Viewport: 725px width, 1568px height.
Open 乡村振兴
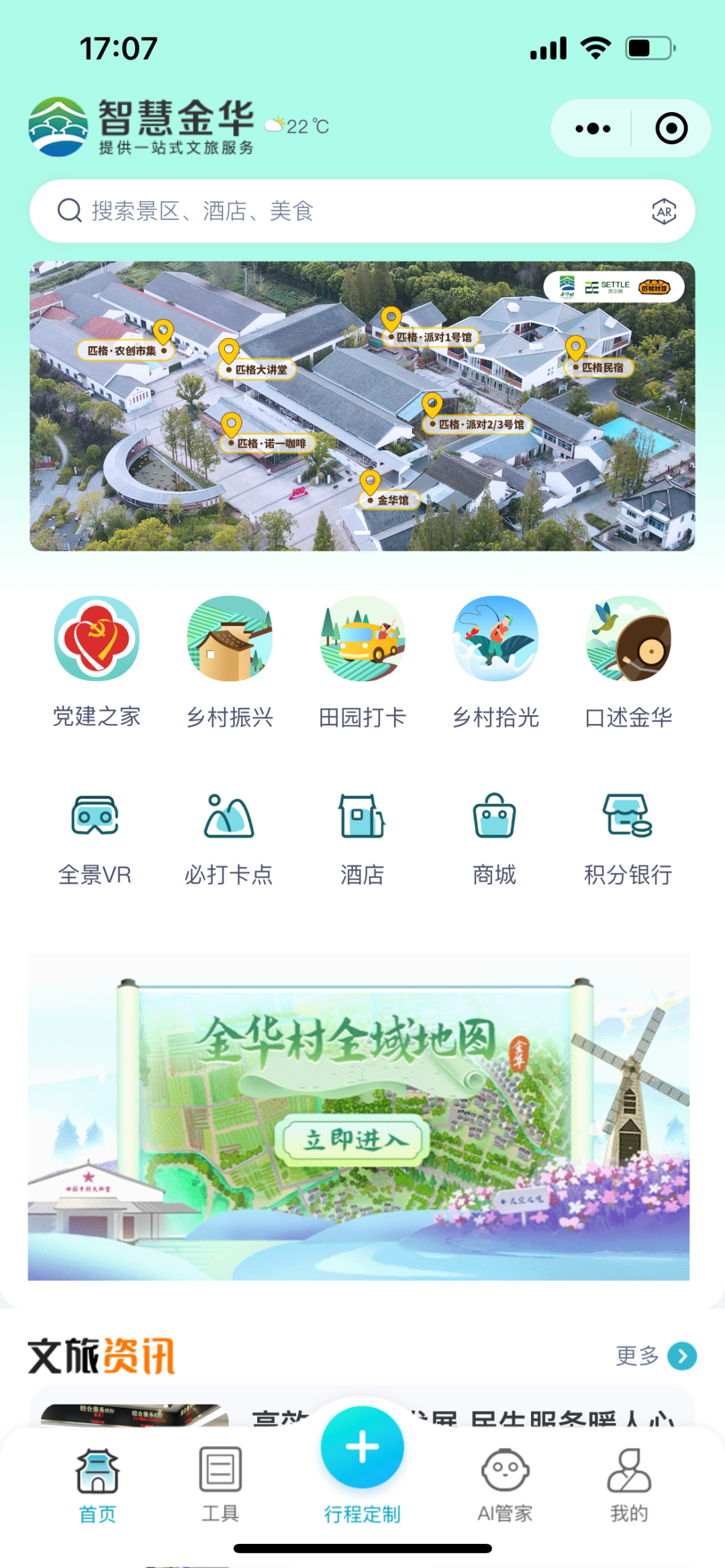[x=230, y=661]
